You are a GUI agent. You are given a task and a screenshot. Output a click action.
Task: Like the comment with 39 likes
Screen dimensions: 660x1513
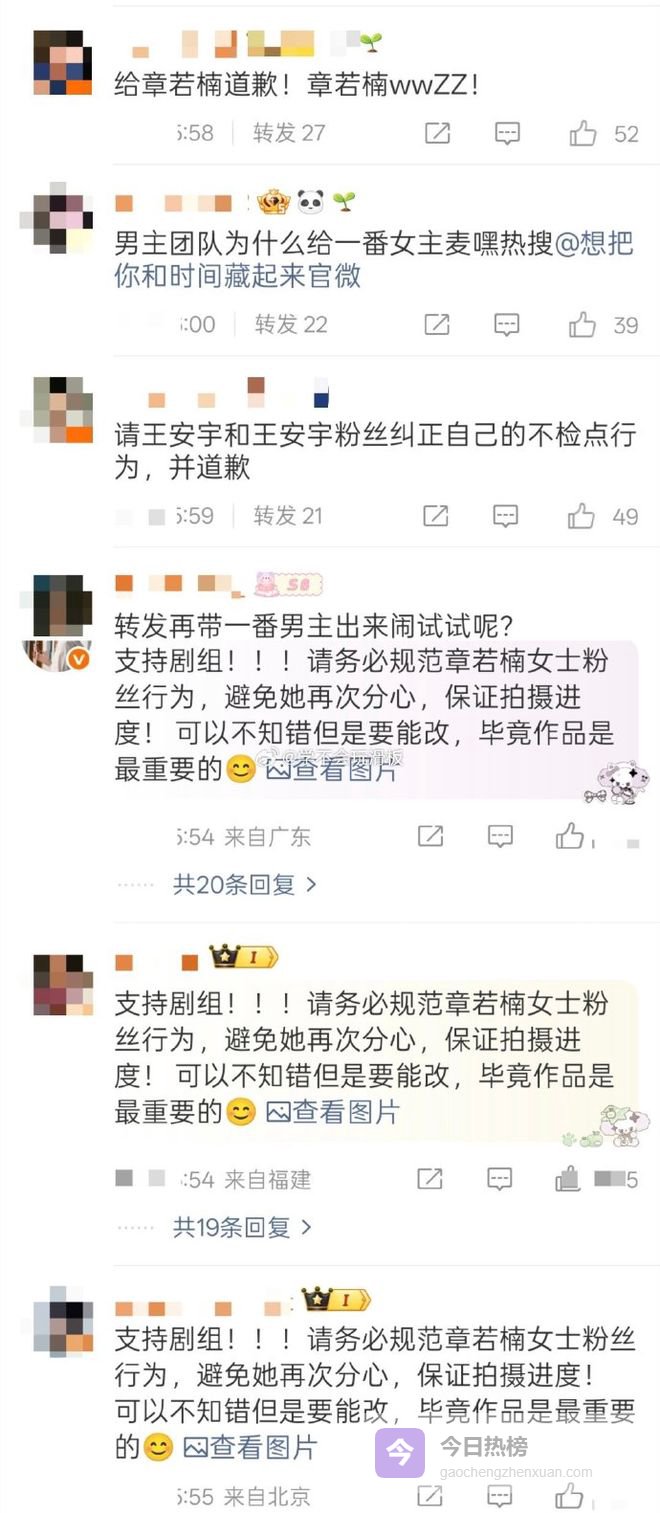583,324
